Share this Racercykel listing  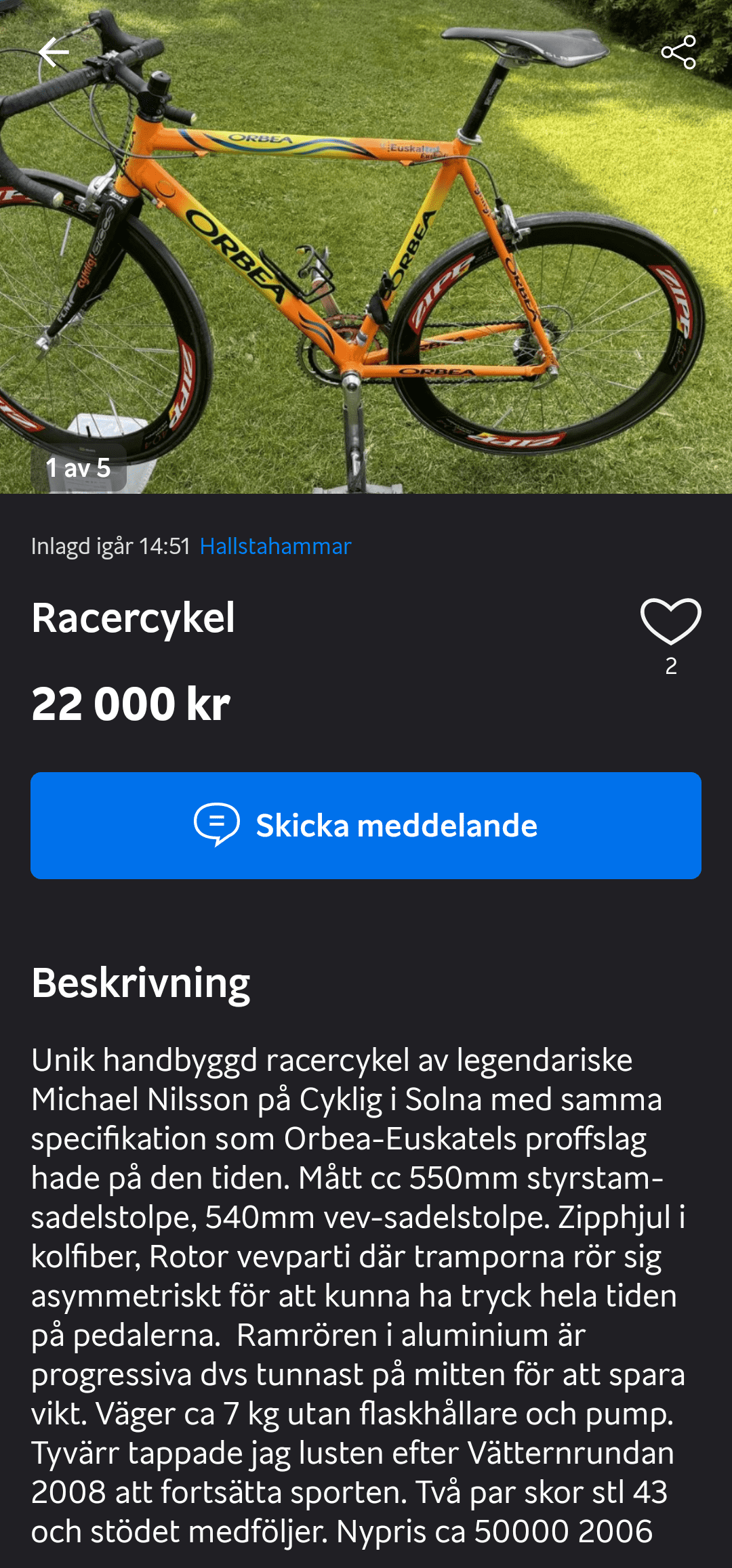click(678, 52)
